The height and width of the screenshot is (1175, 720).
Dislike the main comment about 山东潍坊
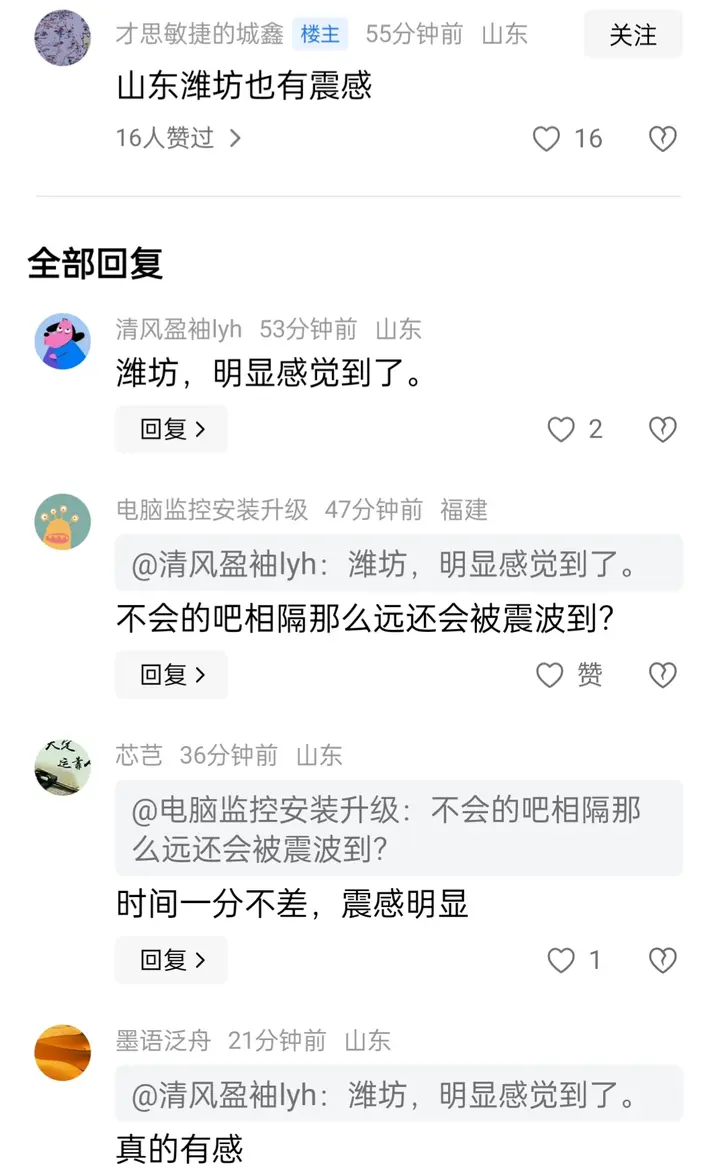(663, 138)
